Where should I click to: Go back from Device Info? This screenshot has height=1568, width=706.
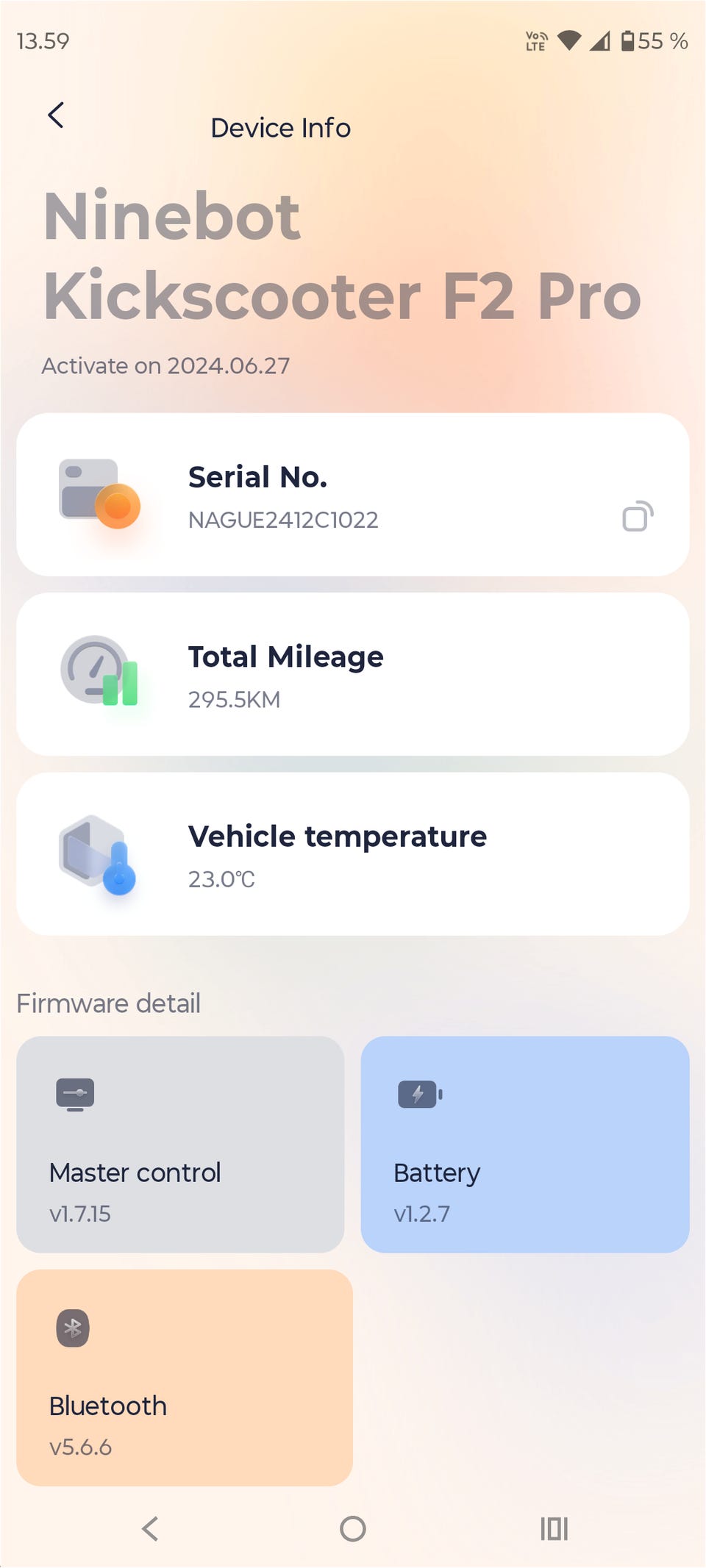pos(56,115)
